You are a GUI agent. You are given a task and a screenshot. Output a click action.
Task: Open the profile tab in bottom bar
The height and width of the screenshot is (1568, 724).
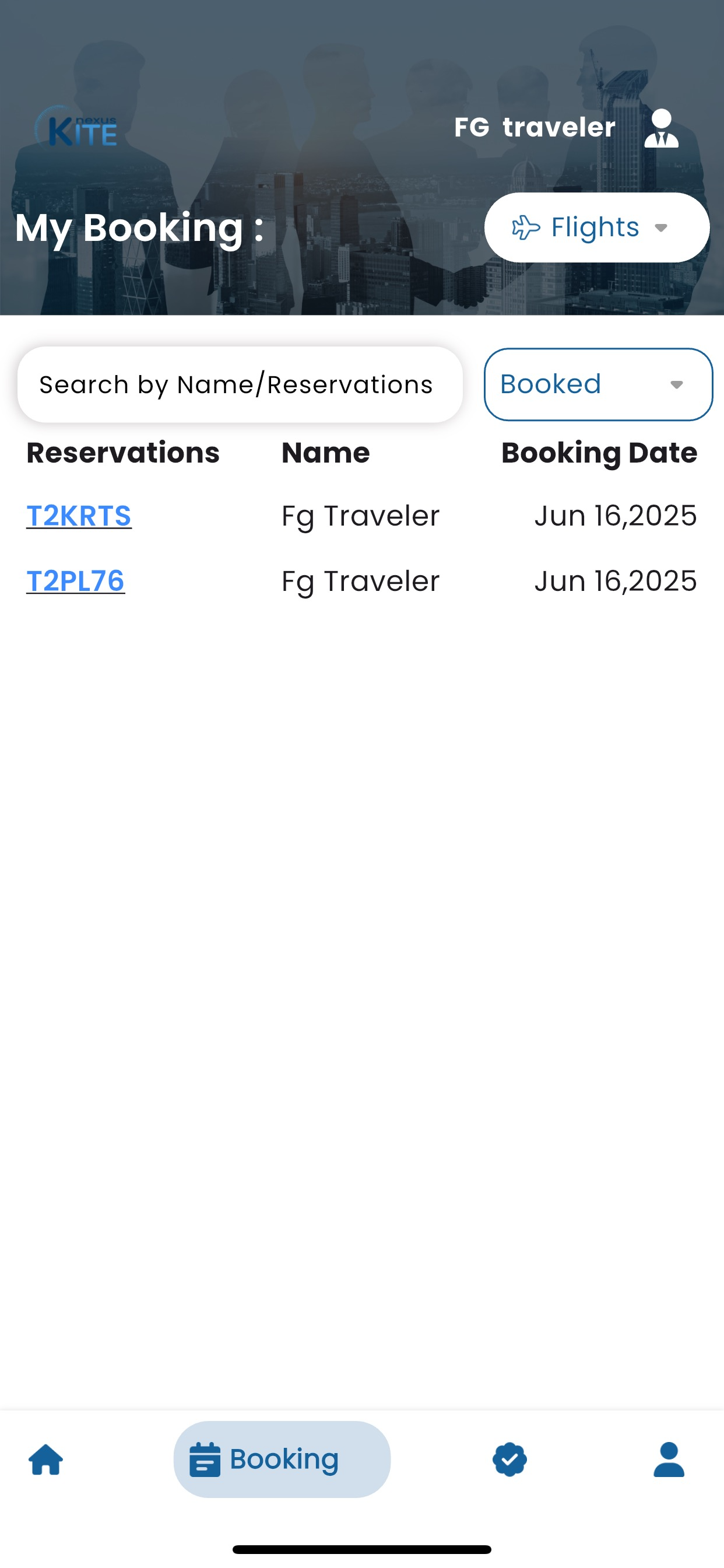coord(669,1459)
